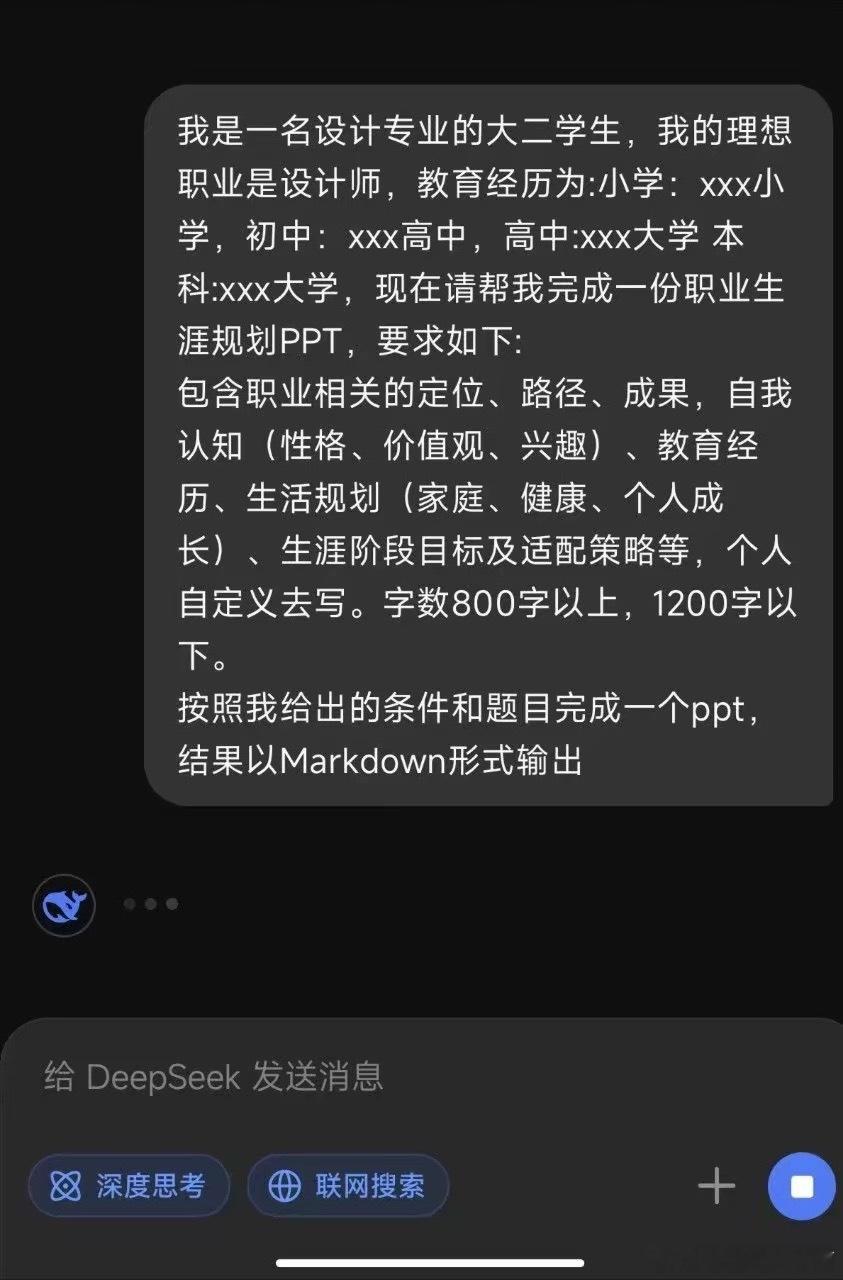Screen dimensions: 843x1280
Task: Toggle 联网搜索 web search on
Action: coord(346,1186)
